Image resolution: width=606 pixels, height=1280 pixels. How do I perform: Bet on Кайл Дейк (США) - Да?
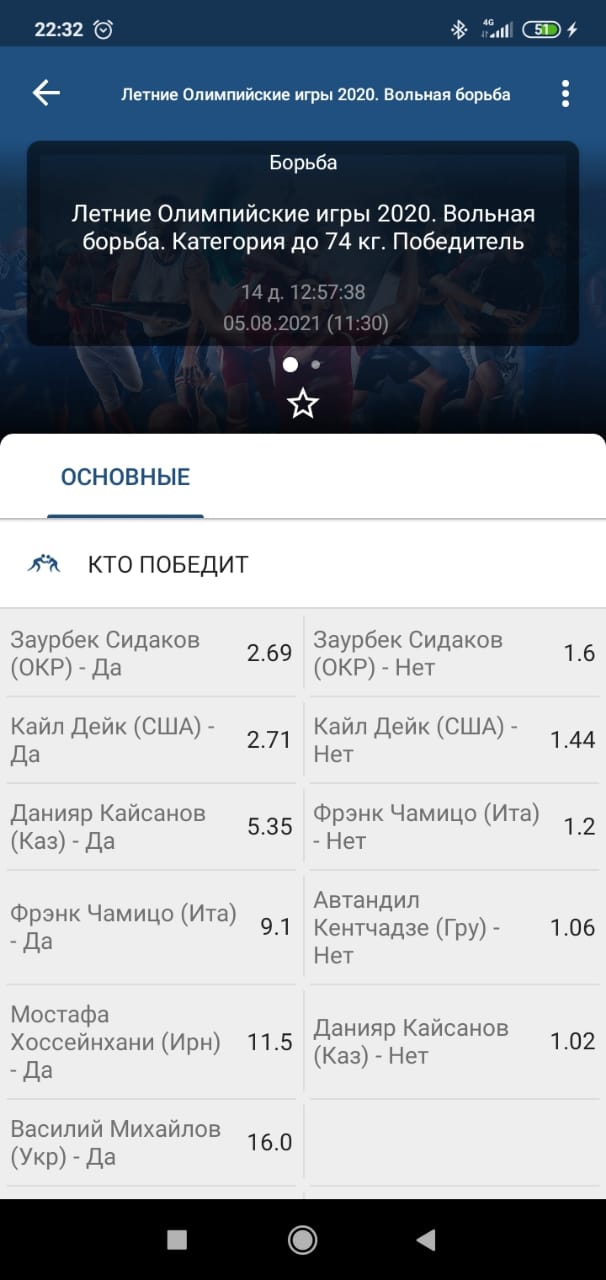click(151, 740)
